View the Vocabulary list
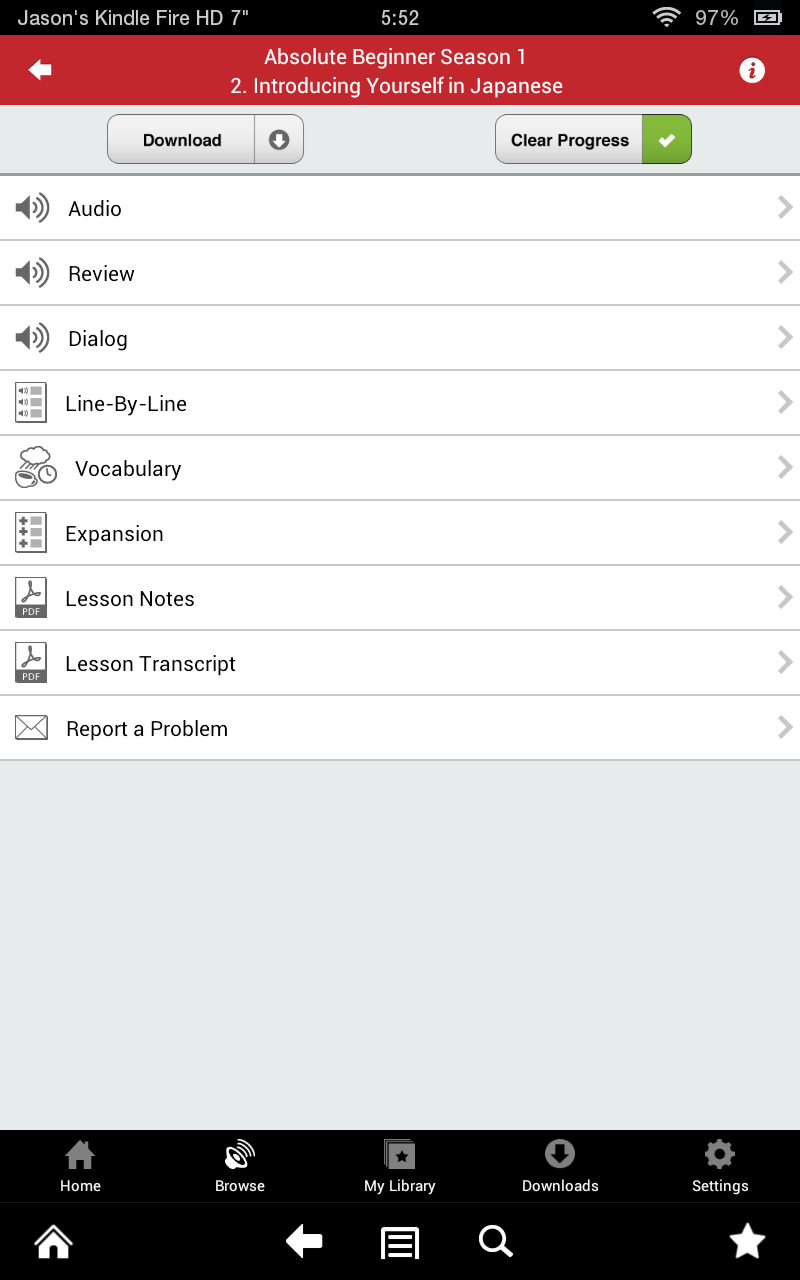 (400, 468)
